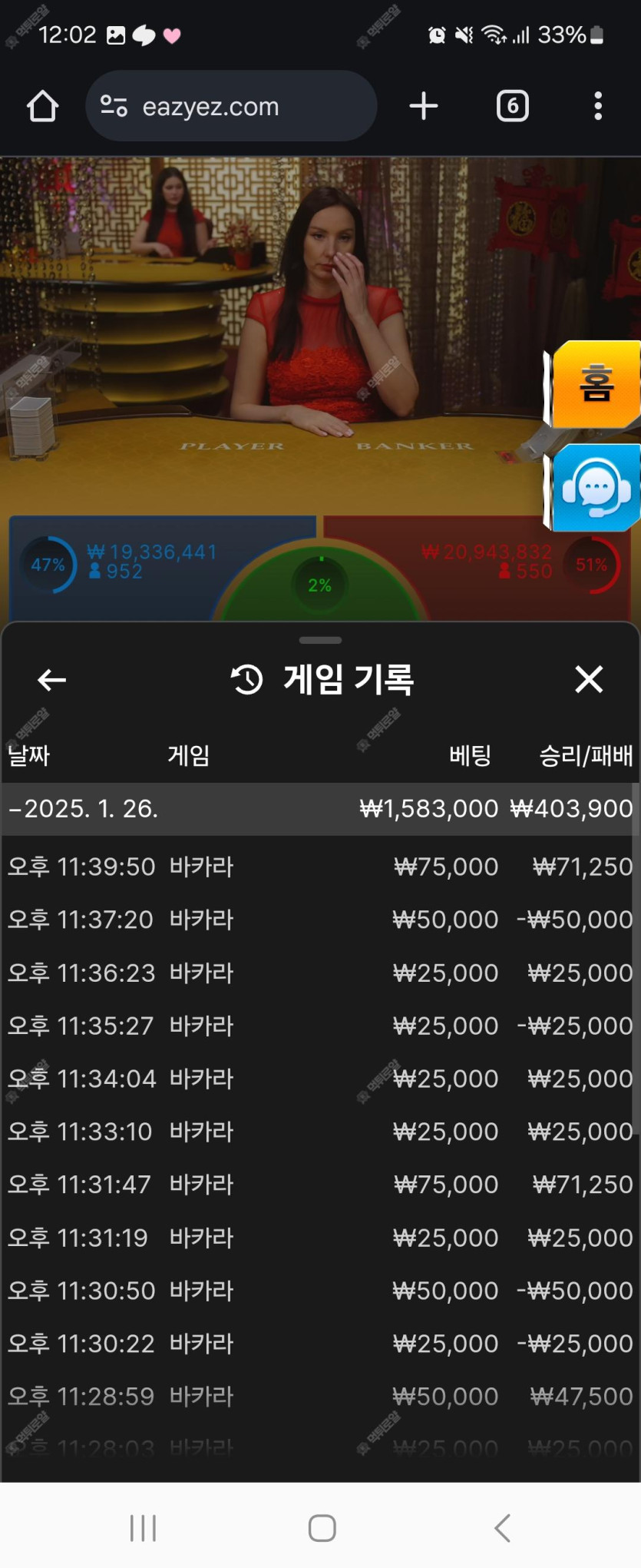Close the 게임 기록 panel
The width and height of the screenshot is (641, 1568).
point(589,679)
